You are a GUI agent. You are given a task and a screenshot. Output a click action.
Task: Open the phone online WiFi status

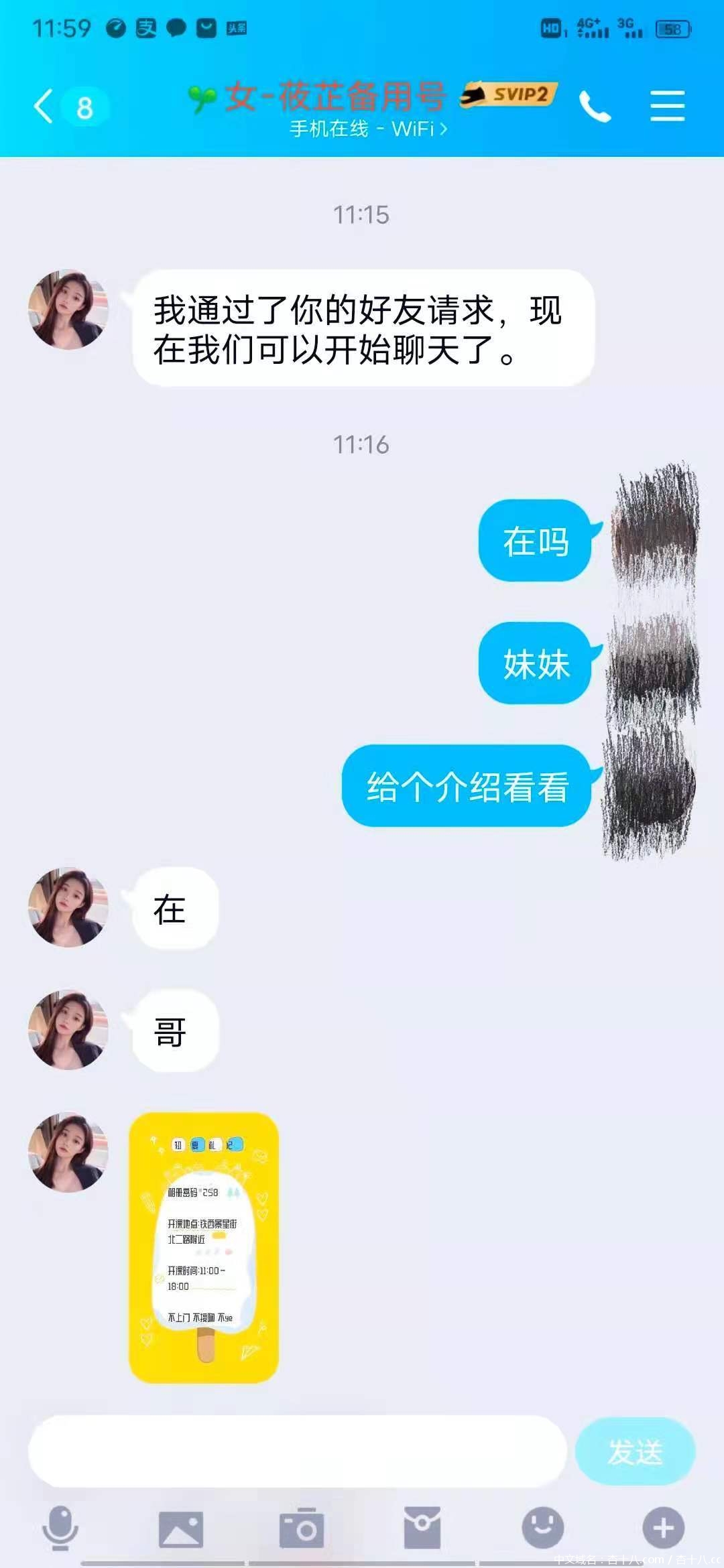[367, 129]
